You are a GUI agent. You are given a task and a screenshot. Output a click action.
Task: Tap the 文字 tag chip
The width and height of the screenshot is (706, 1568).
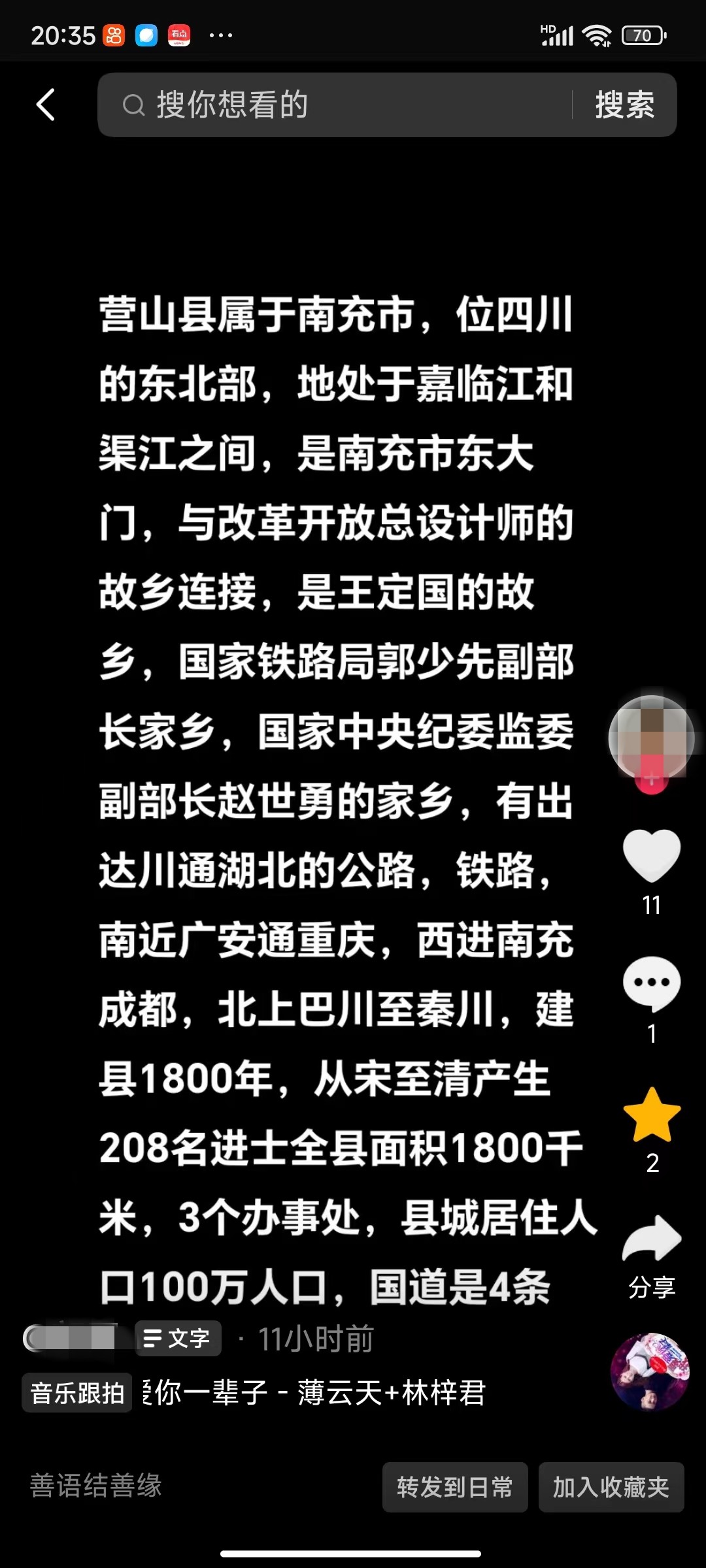pos(178,1338)
